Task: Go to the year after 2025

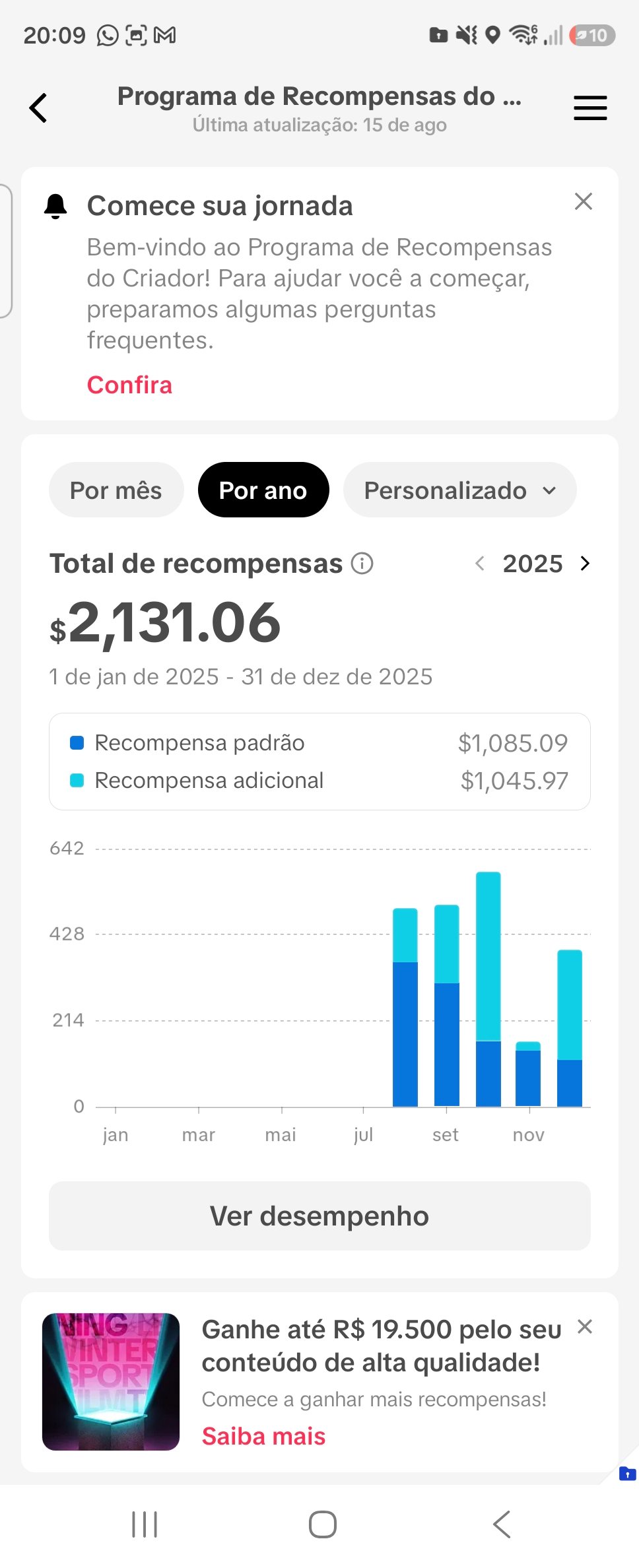Action: coord(585,564)
